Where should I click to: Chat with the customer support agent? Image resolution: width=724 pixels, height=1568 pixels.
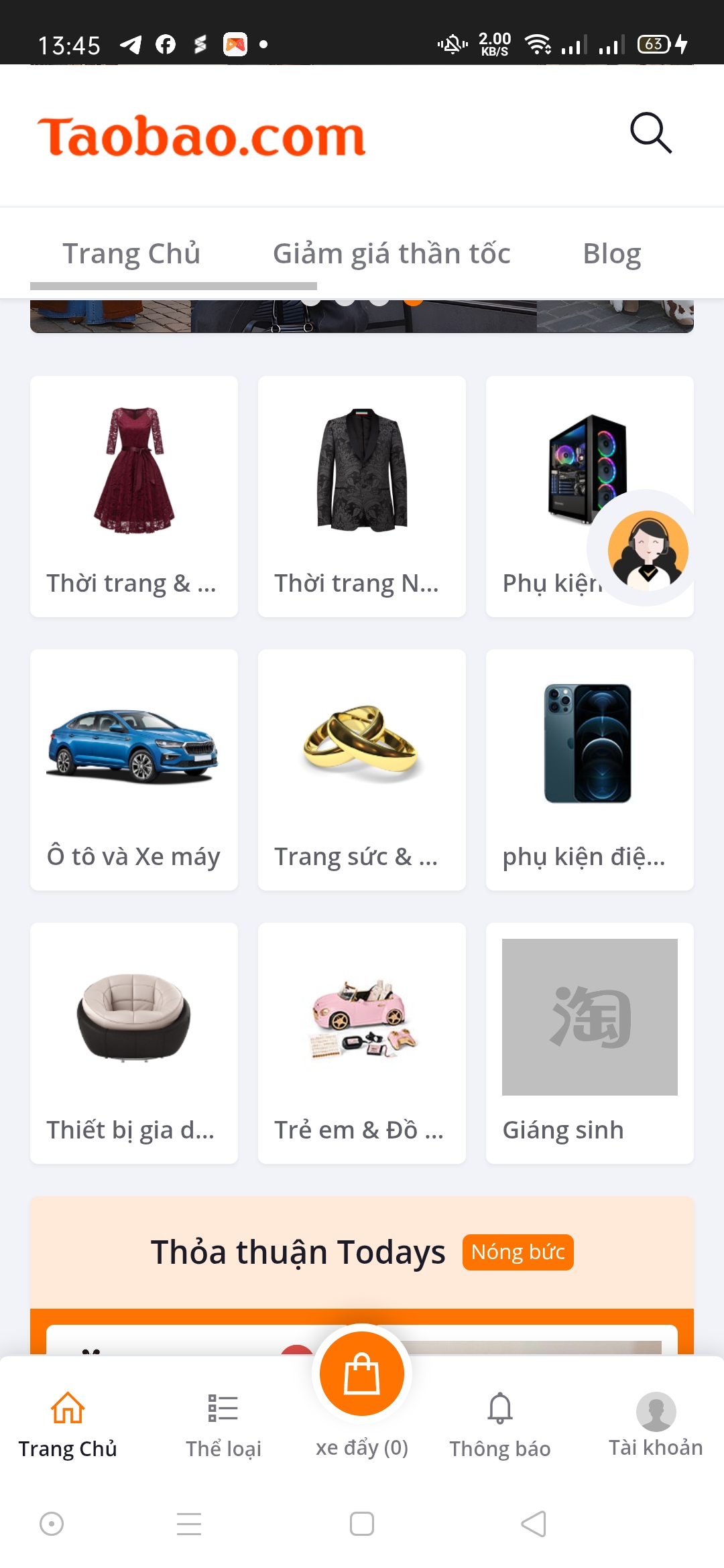[x=648, y=549]
